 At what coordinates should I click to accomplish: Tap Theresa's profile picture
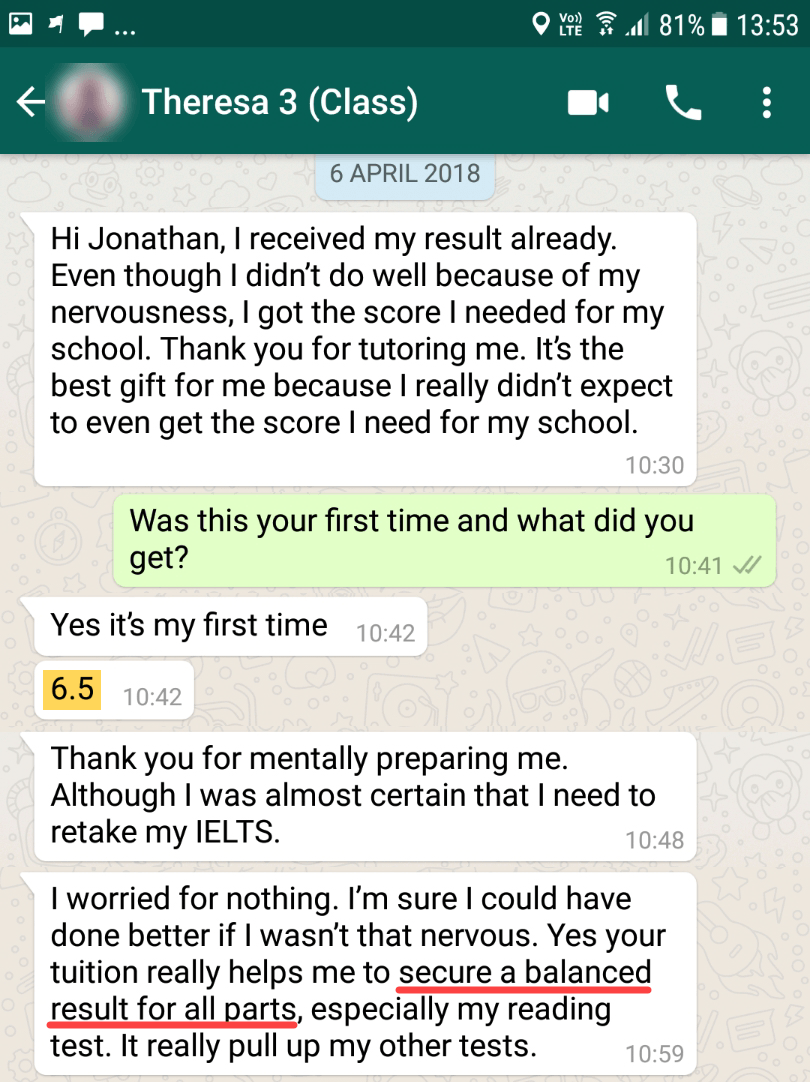click(91, 102)
